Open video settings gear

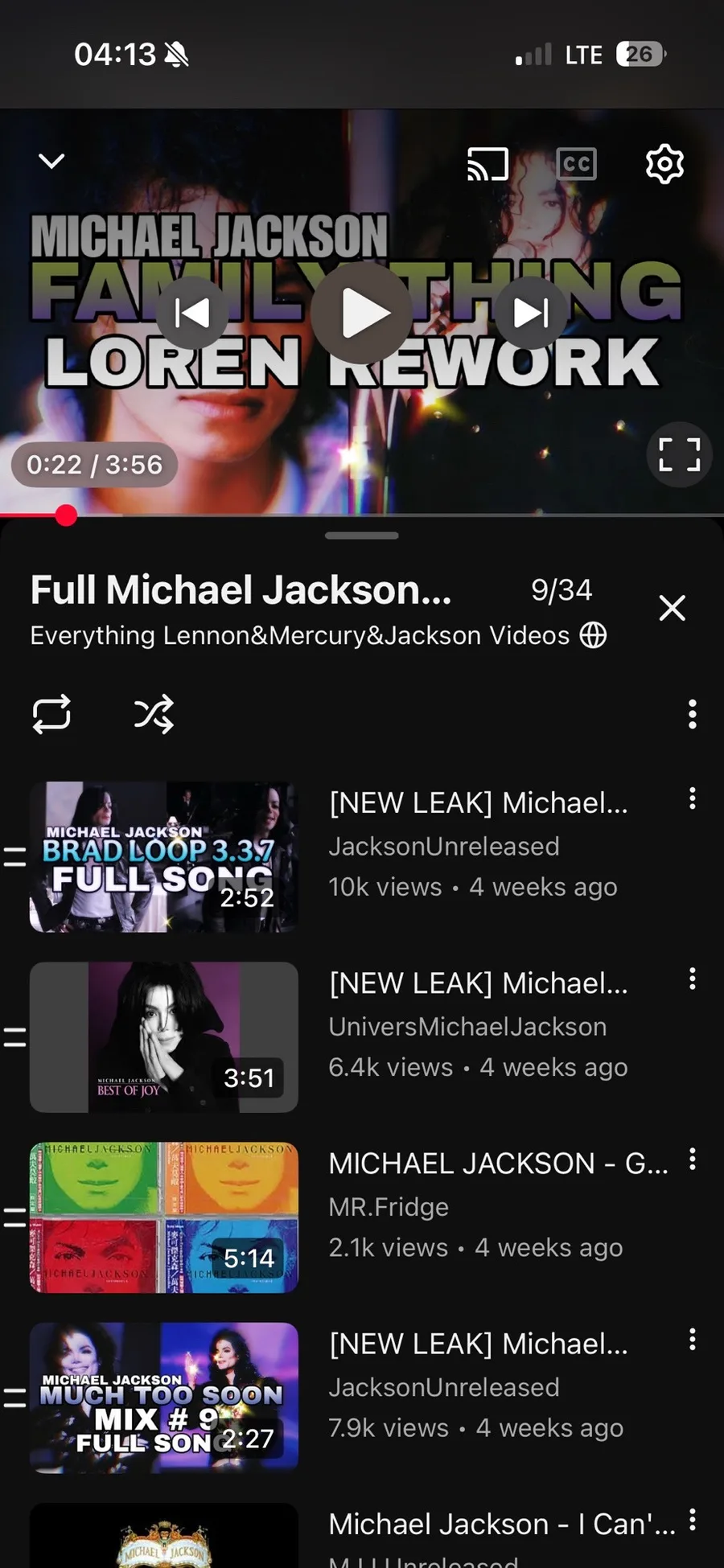click(664, 164)
